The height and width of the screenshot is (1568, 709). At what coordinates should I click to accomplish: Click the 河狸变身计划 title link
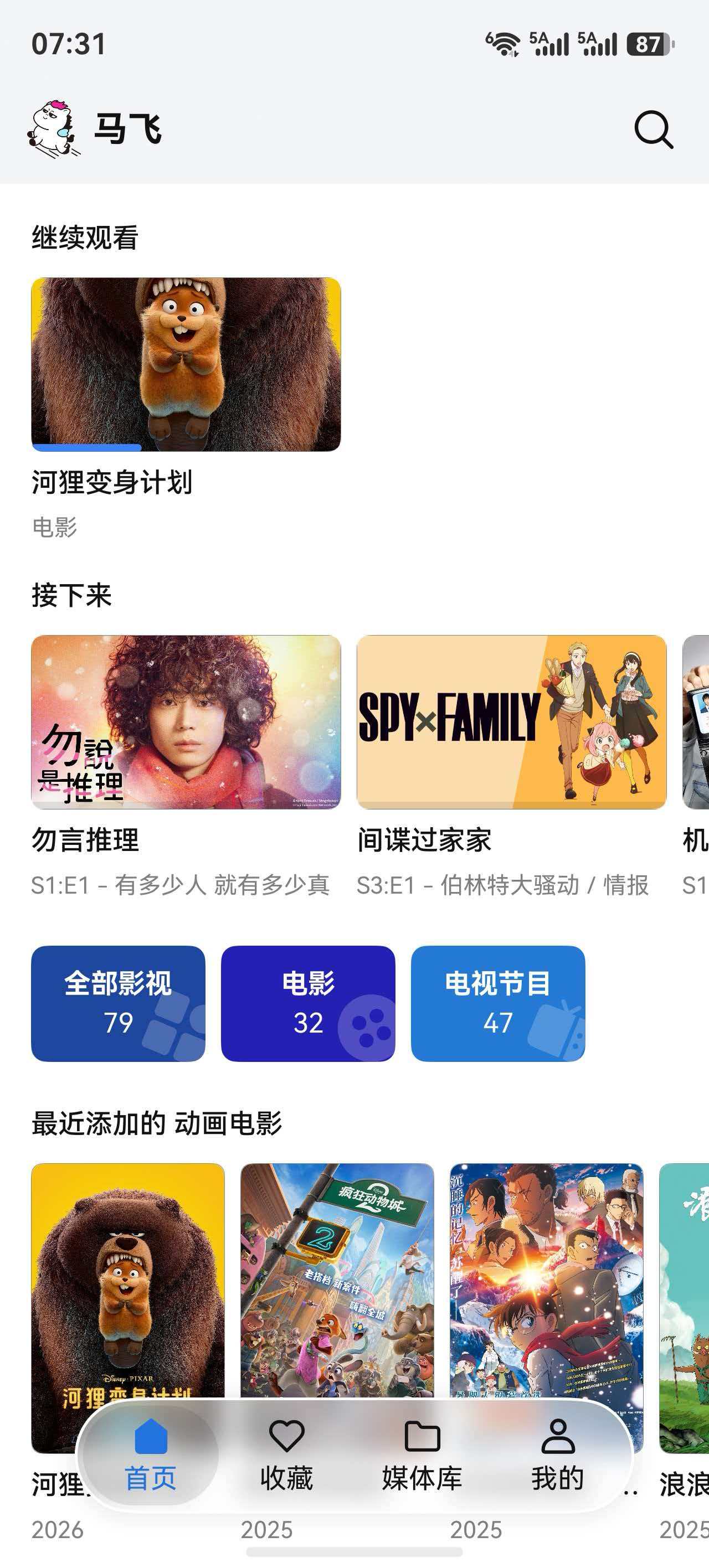[111, 482]
